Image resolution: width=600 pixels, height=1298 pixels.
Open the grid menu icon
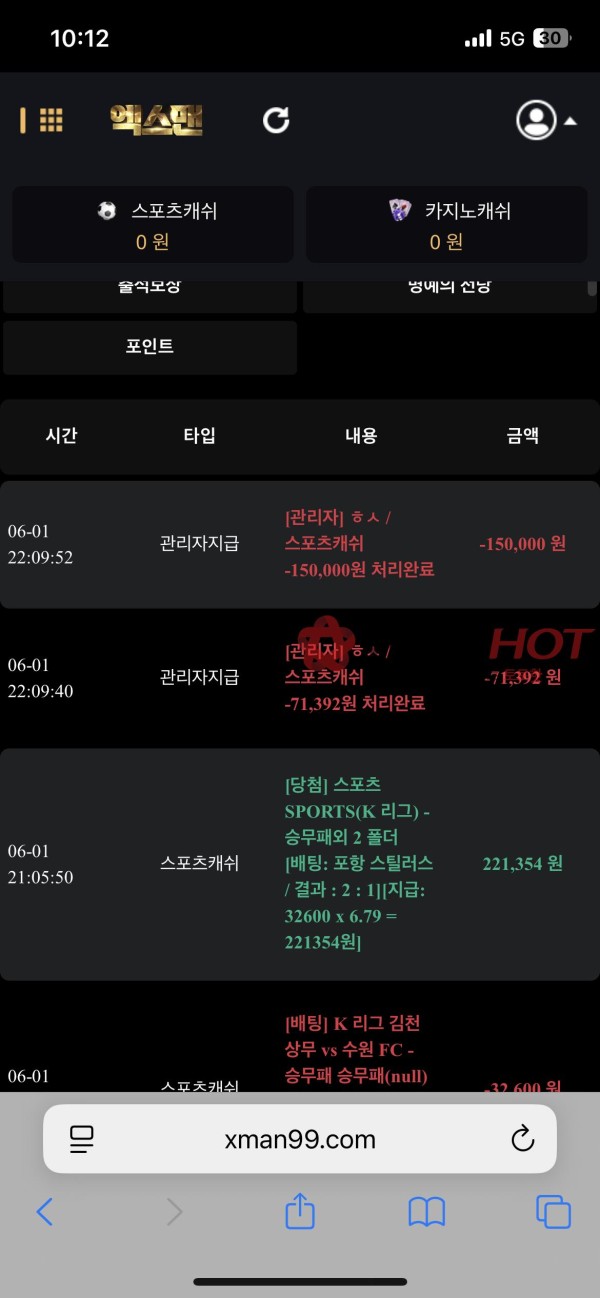50,120
